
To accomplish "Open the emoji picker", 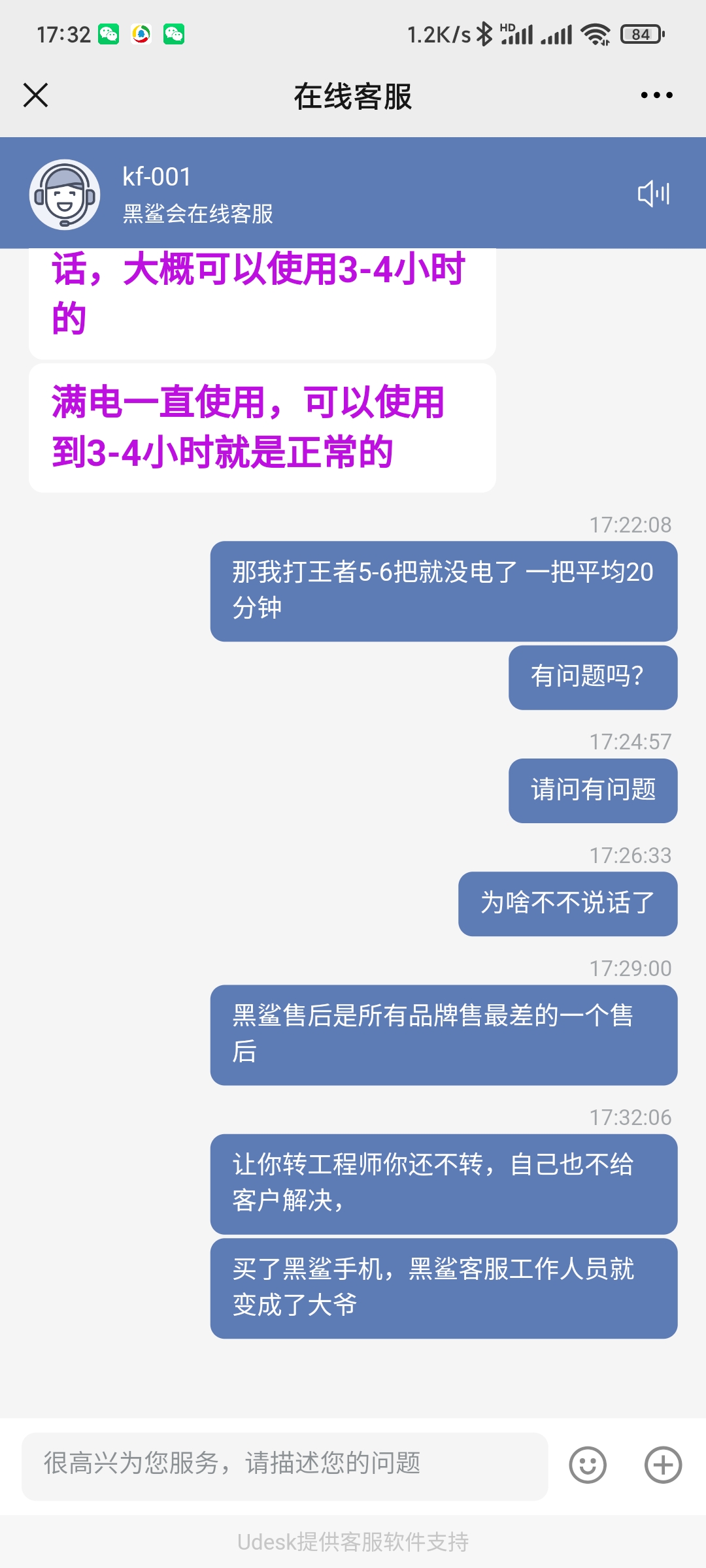I will (588, 1465).
